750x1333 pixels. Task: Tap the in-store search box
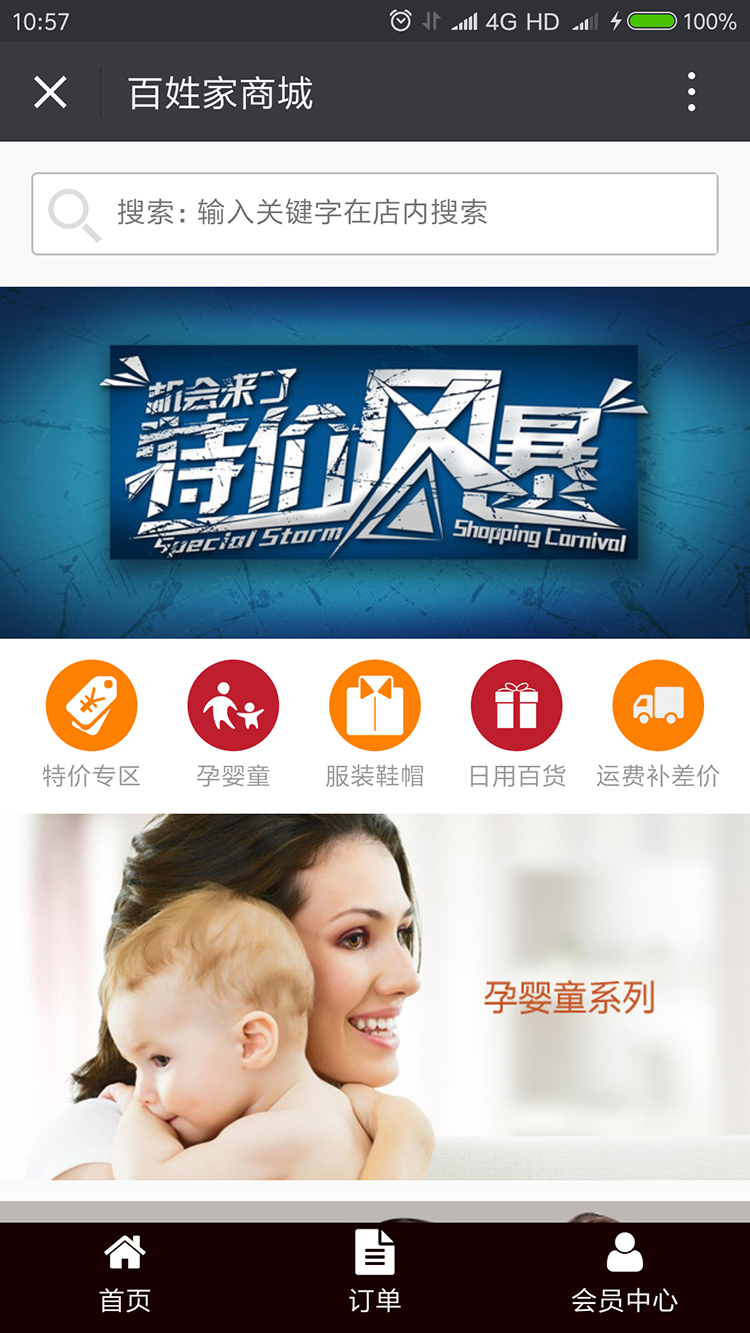(x=375, y=213)
